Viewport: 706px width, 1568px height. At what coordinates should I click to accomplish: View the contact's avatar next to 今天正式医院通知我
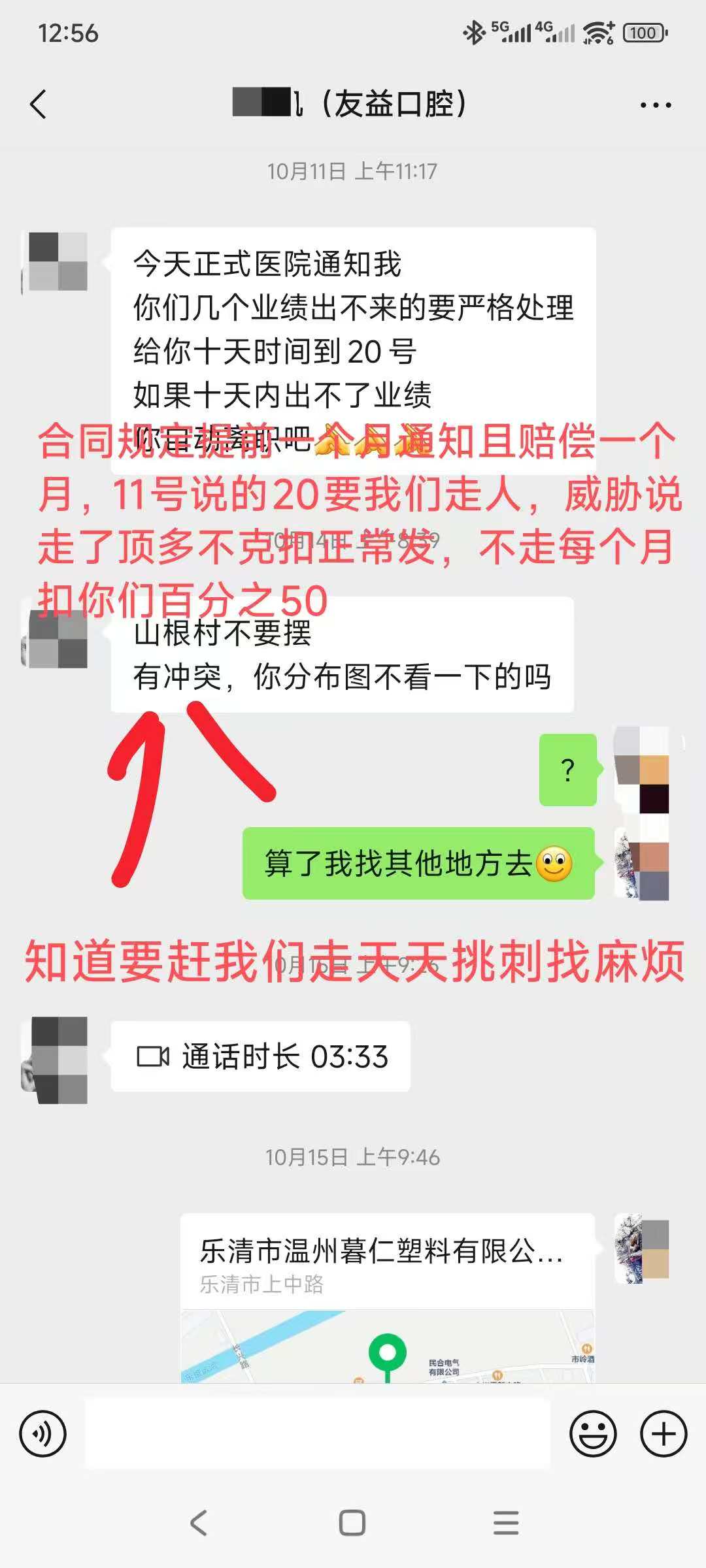tap(56, 261)
